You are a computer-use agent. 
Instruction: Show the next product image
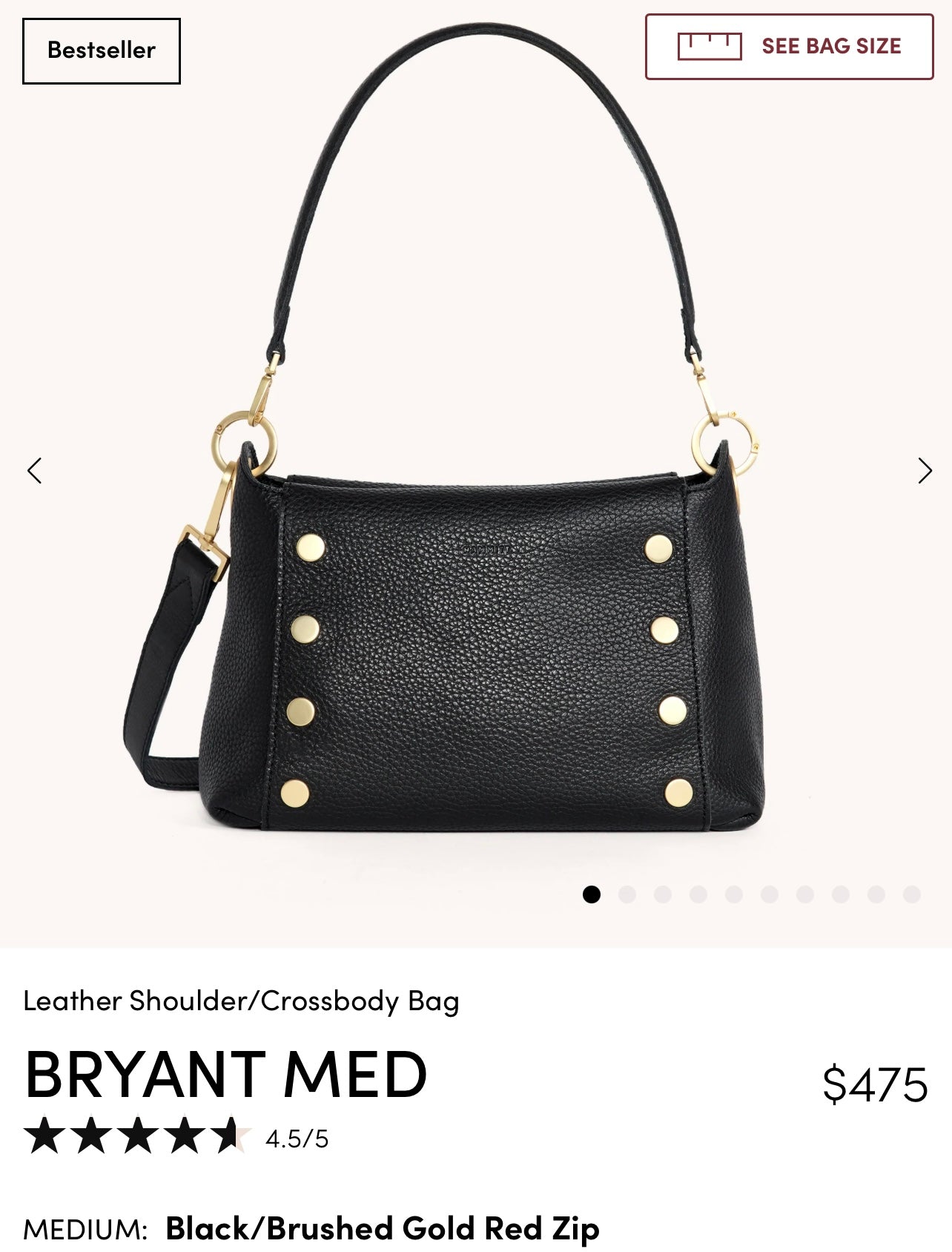[x=925, y=471]
